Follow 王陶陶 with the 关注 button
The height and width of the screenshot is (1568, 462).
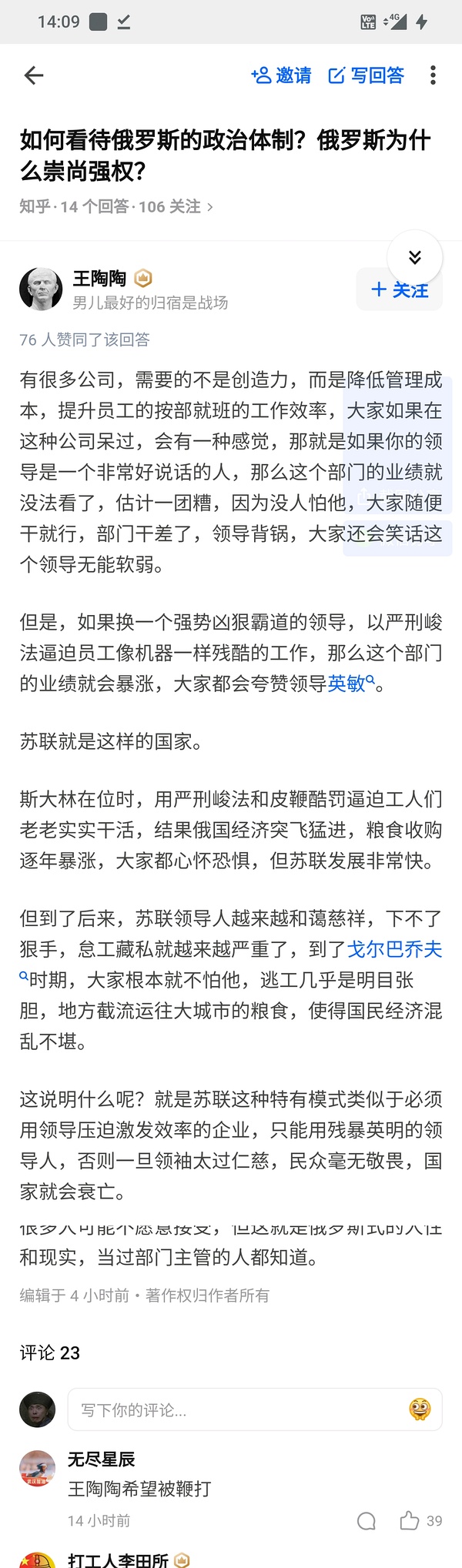[x=399, y=290]
